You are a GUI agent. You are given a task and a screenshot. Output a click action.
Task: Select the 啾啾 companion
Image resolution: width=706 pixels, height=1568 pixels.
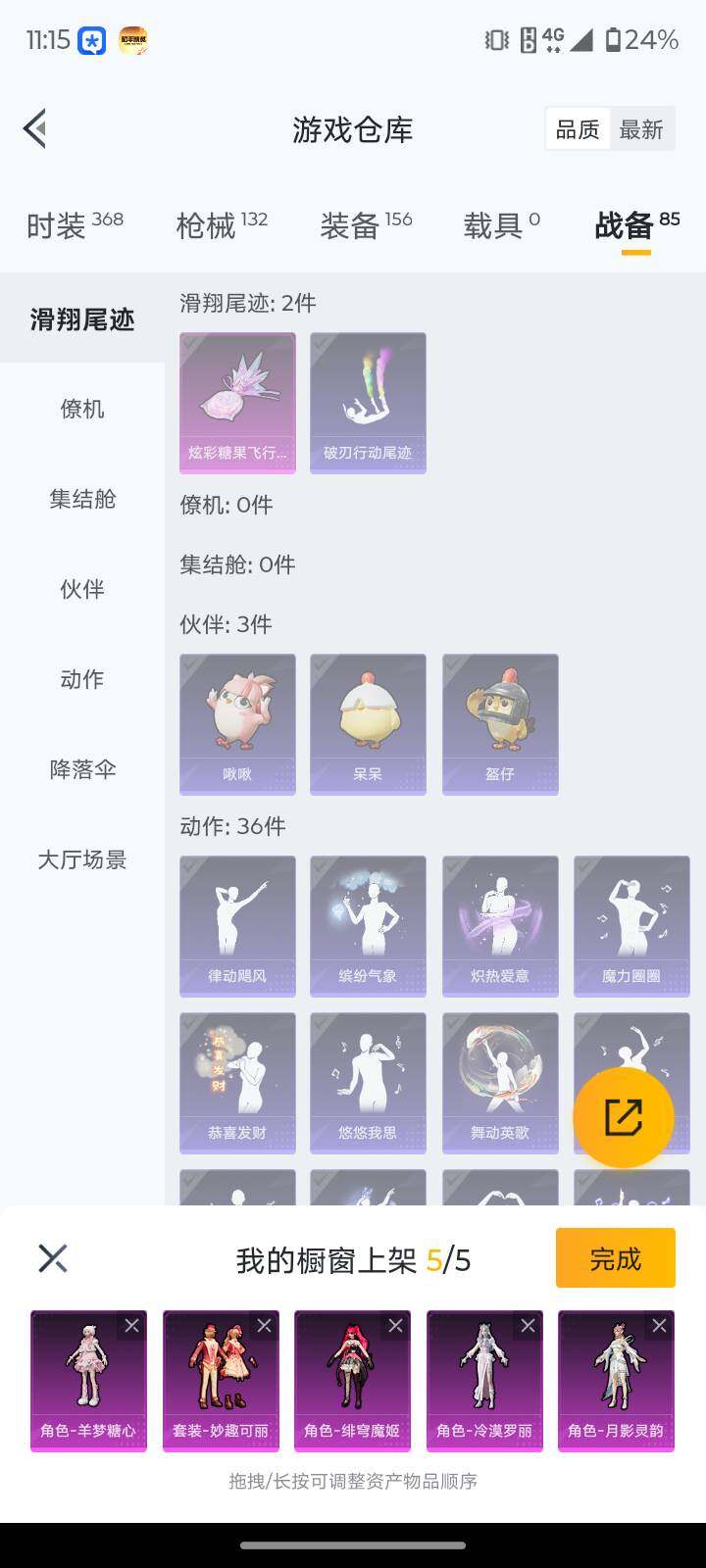[x=237, y=723]
